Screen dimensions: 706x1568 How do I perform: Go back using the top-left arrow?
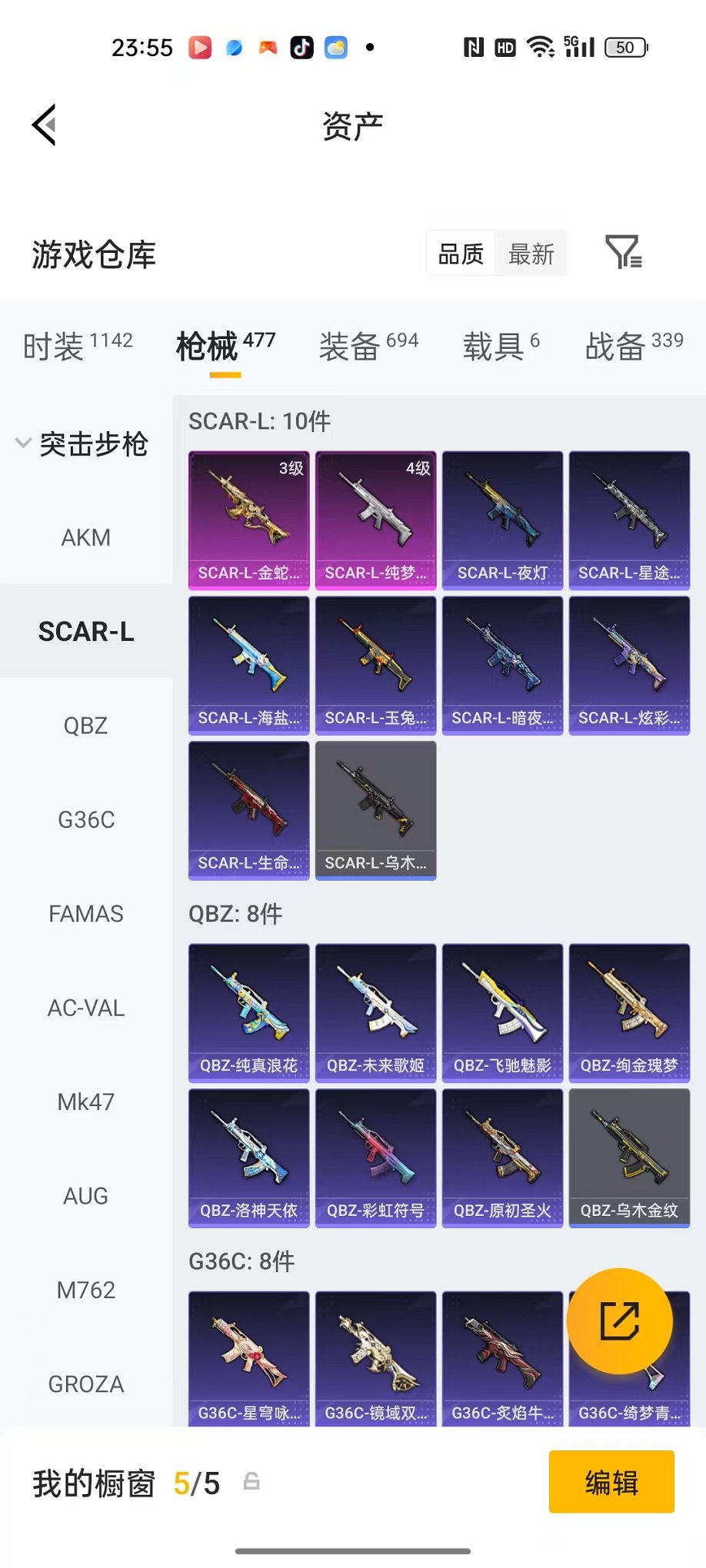tap(45, 125)
